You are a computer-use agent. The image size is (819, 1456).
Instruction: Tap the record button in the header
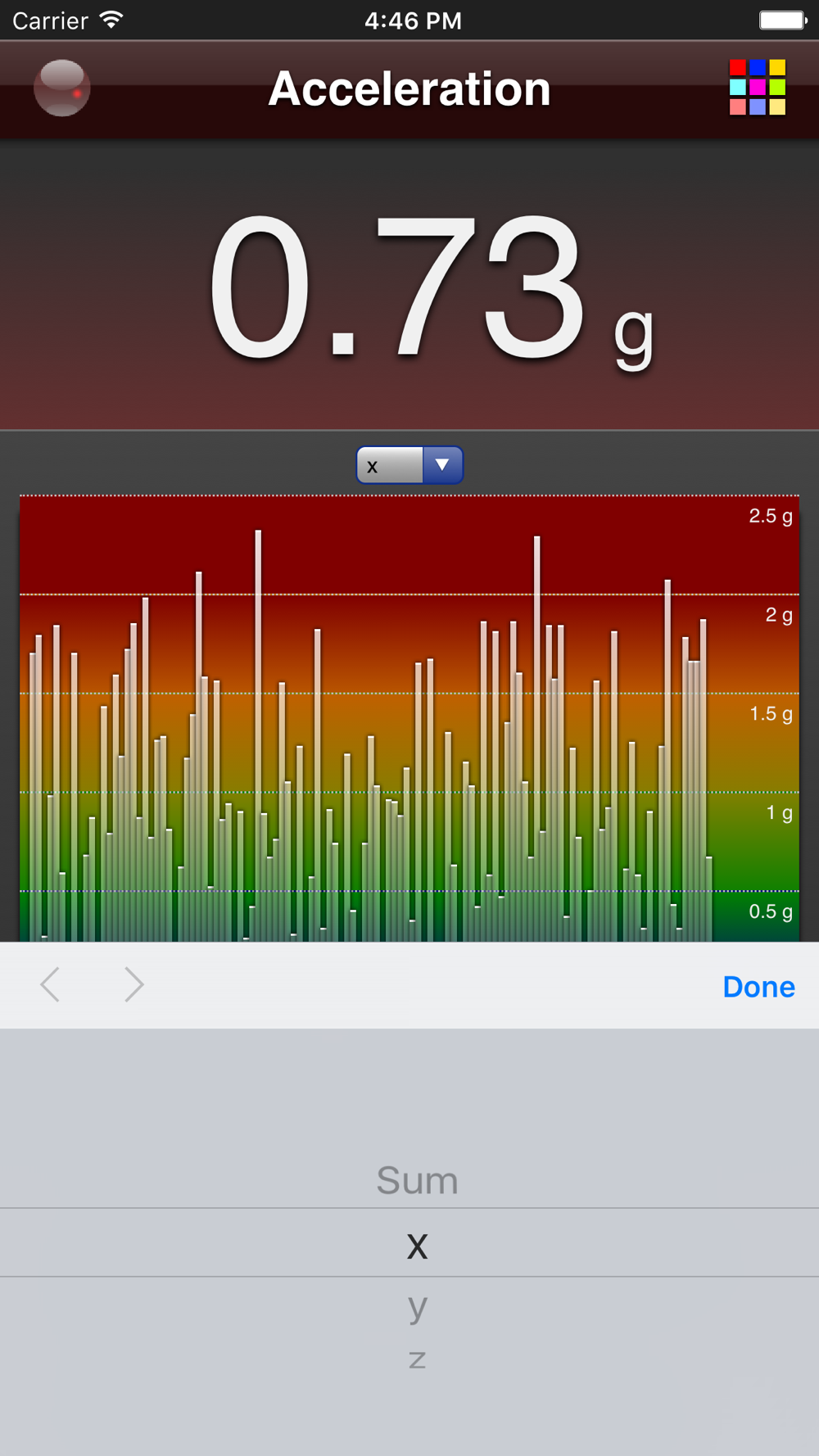[x=62, y=88]
